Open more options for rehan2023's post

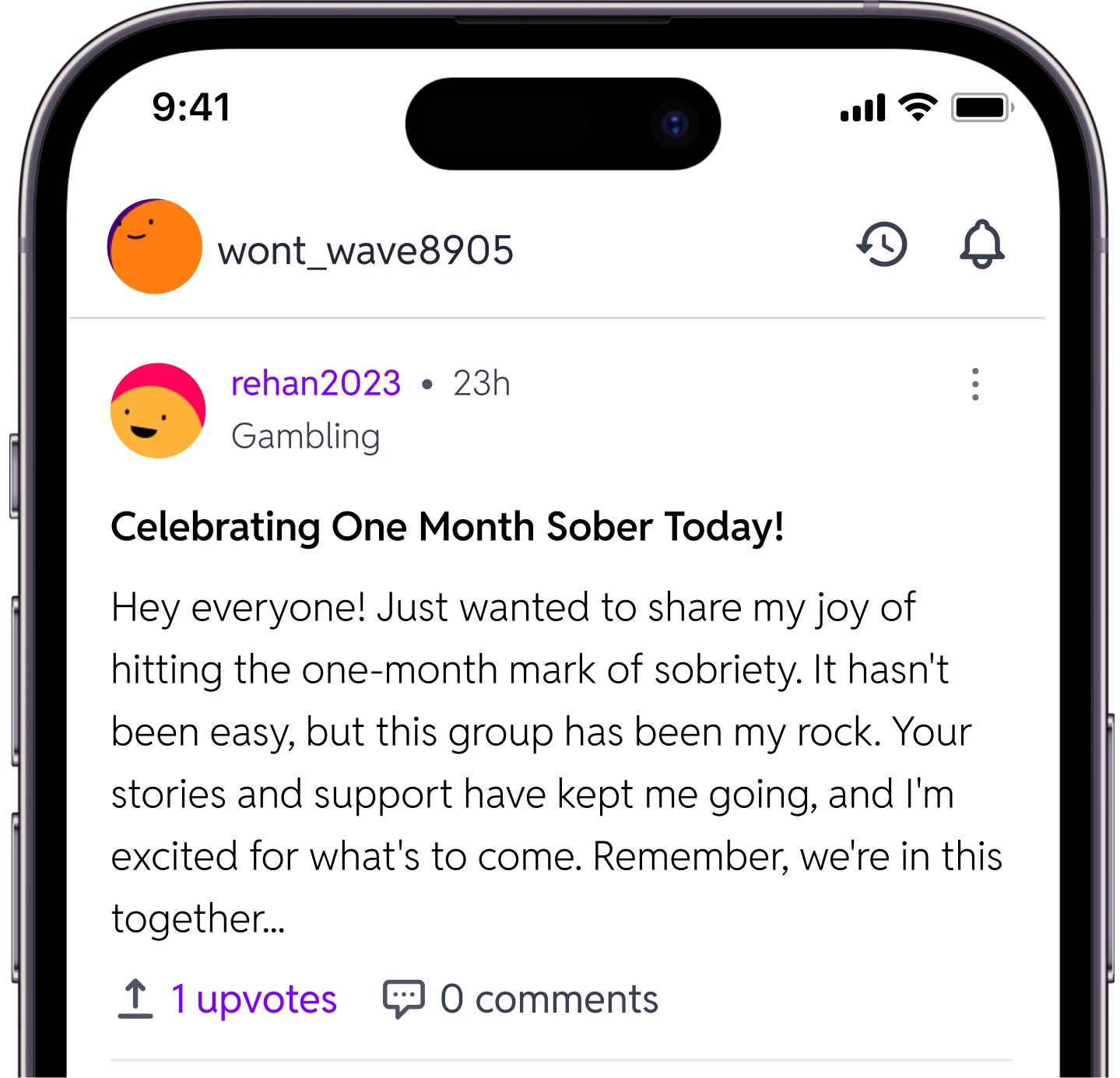click(974, 384)
